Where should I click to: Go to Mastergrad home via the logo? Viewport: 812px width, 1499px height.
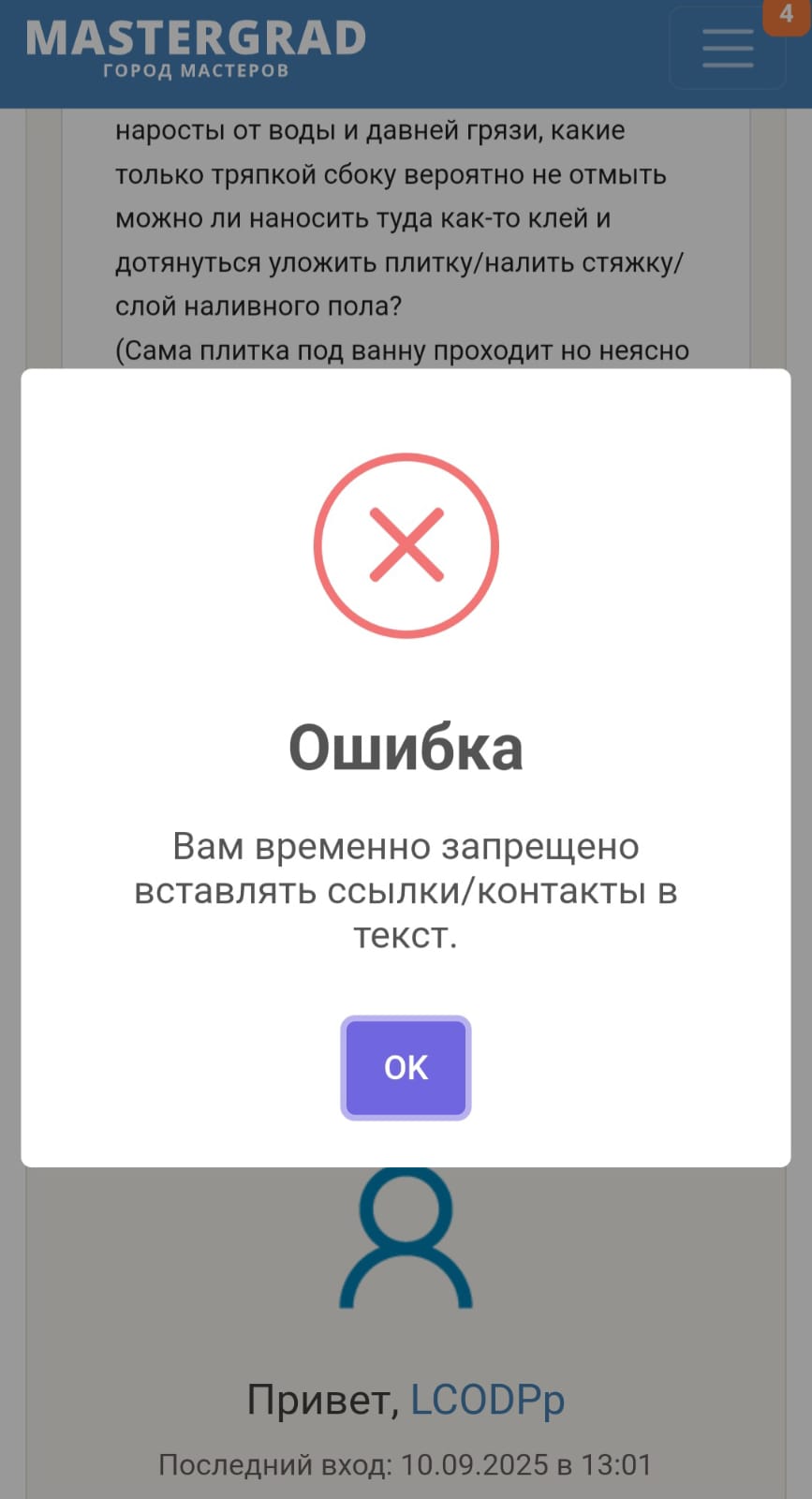(x=196, y=49)
